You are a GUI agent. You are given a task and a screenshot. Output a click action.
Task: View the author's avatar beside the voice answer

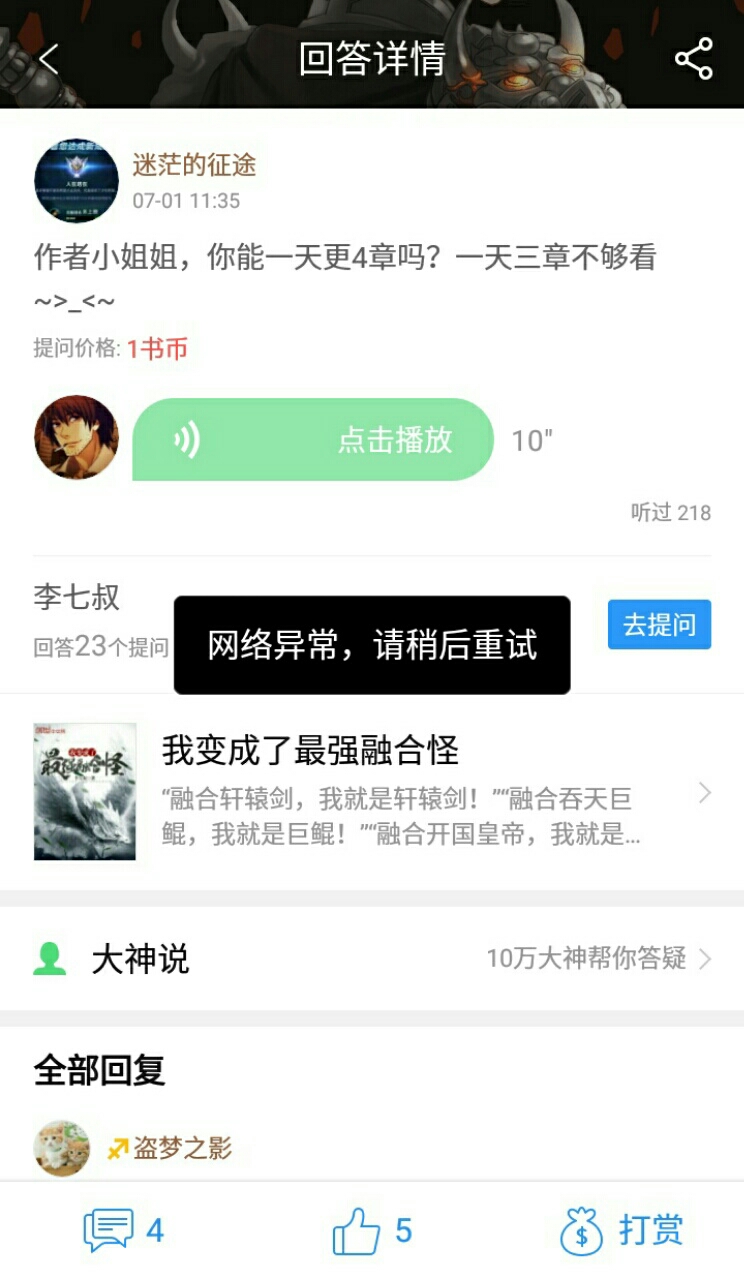pos(76,438)
